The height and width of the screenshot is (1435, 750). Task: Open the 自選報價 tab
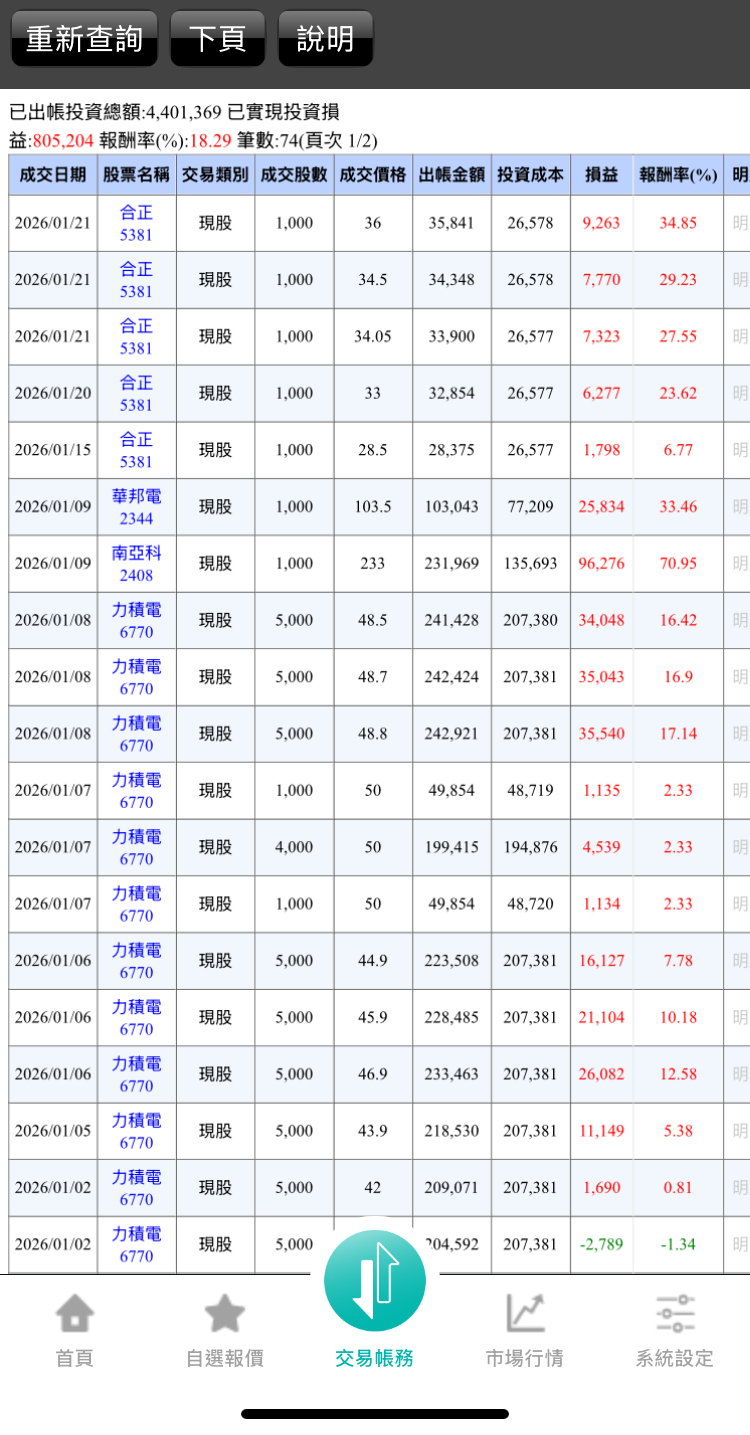(225, 1330)
